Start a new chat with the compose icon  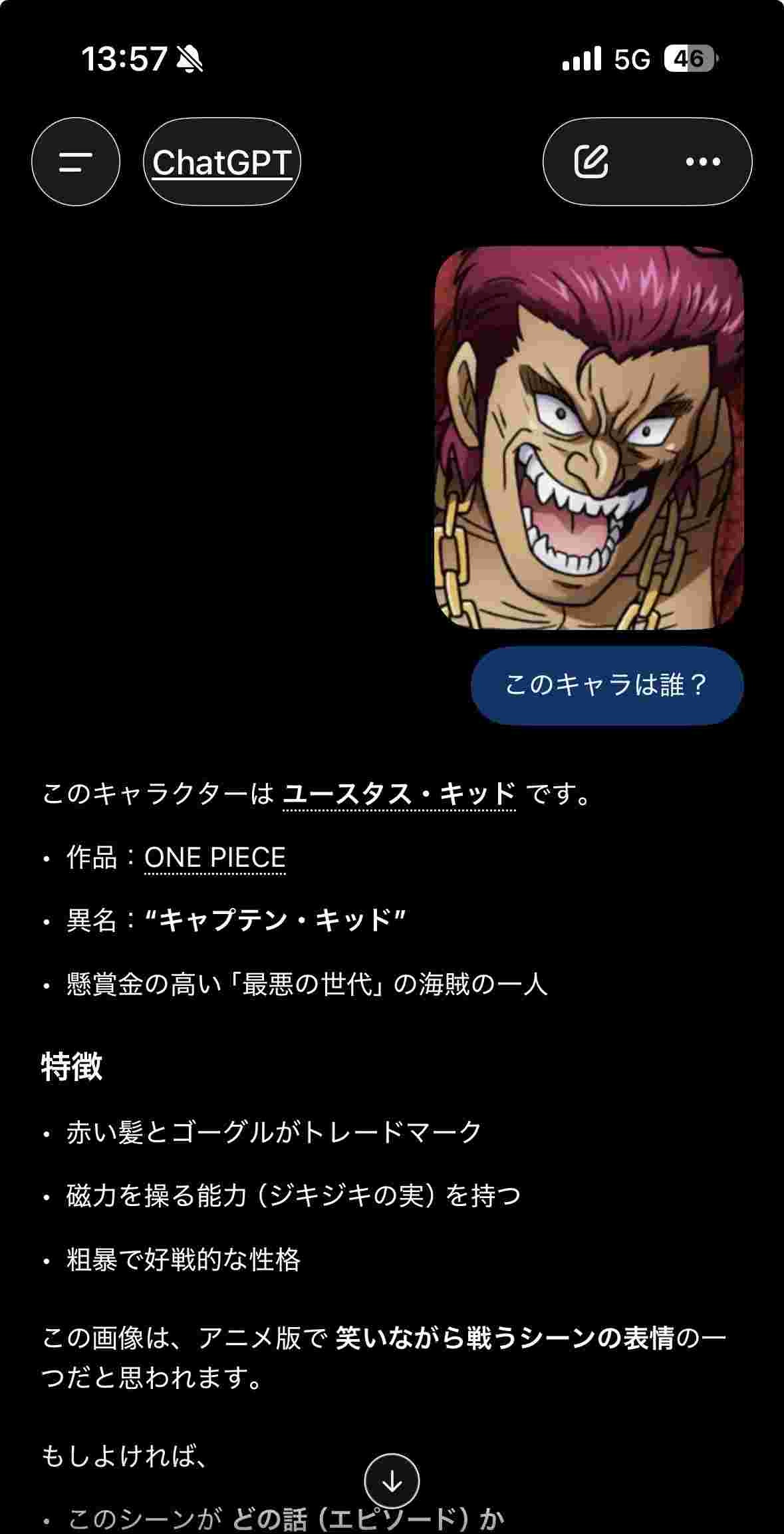pyautogui.click(x=591, y=162)
